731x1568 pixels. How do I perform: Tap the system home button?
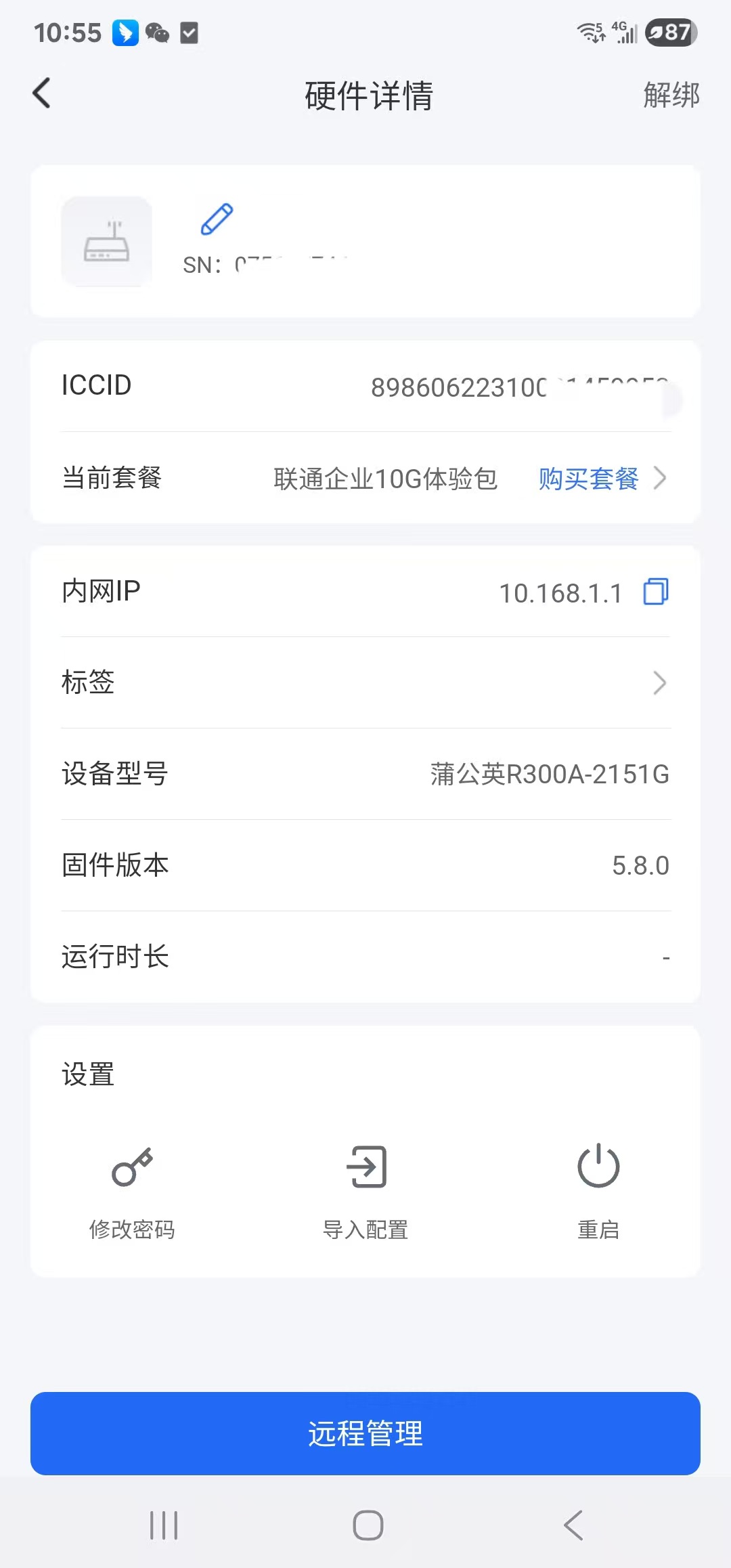click(368, 1525)
